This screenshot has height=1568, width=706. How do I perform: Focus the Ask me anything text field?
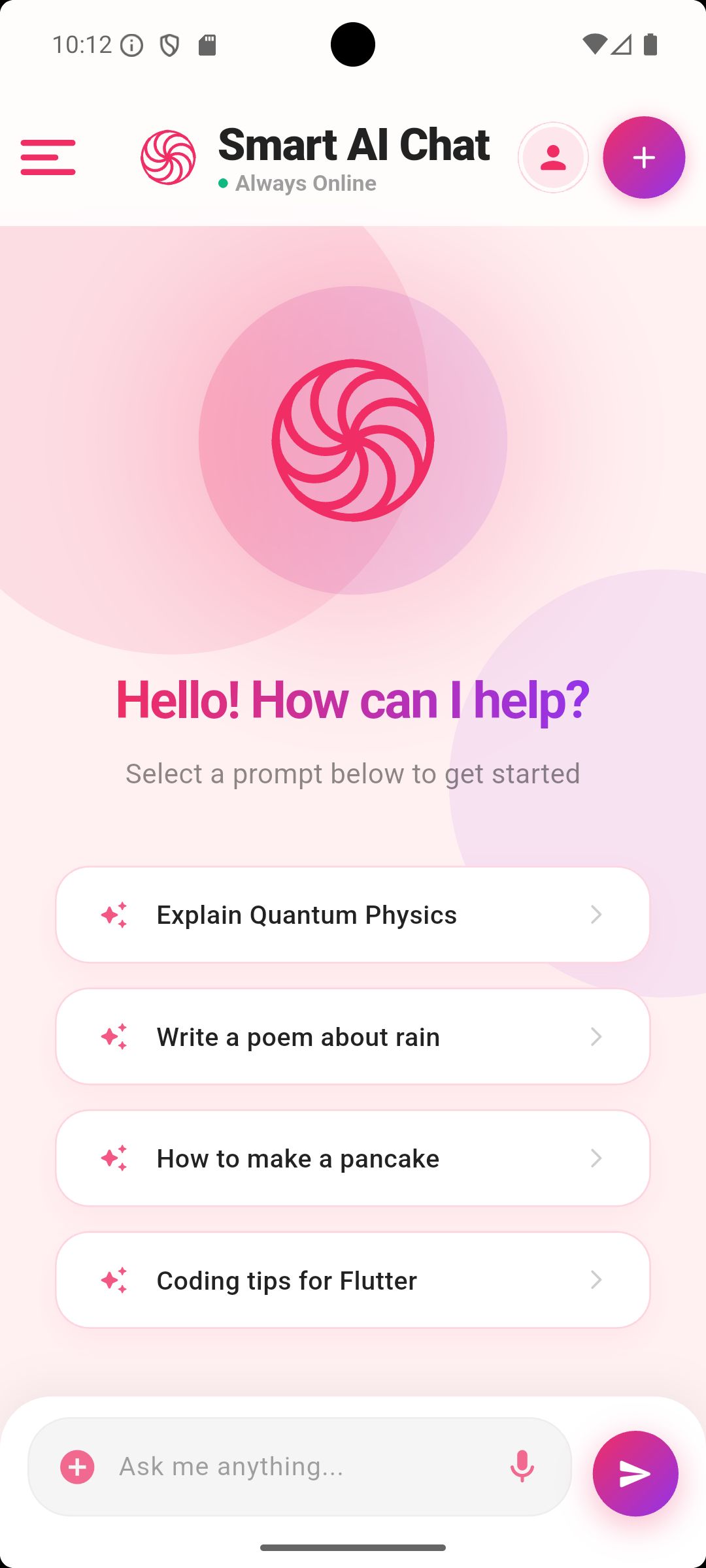pyautogui.click(x=301, y=1467)
